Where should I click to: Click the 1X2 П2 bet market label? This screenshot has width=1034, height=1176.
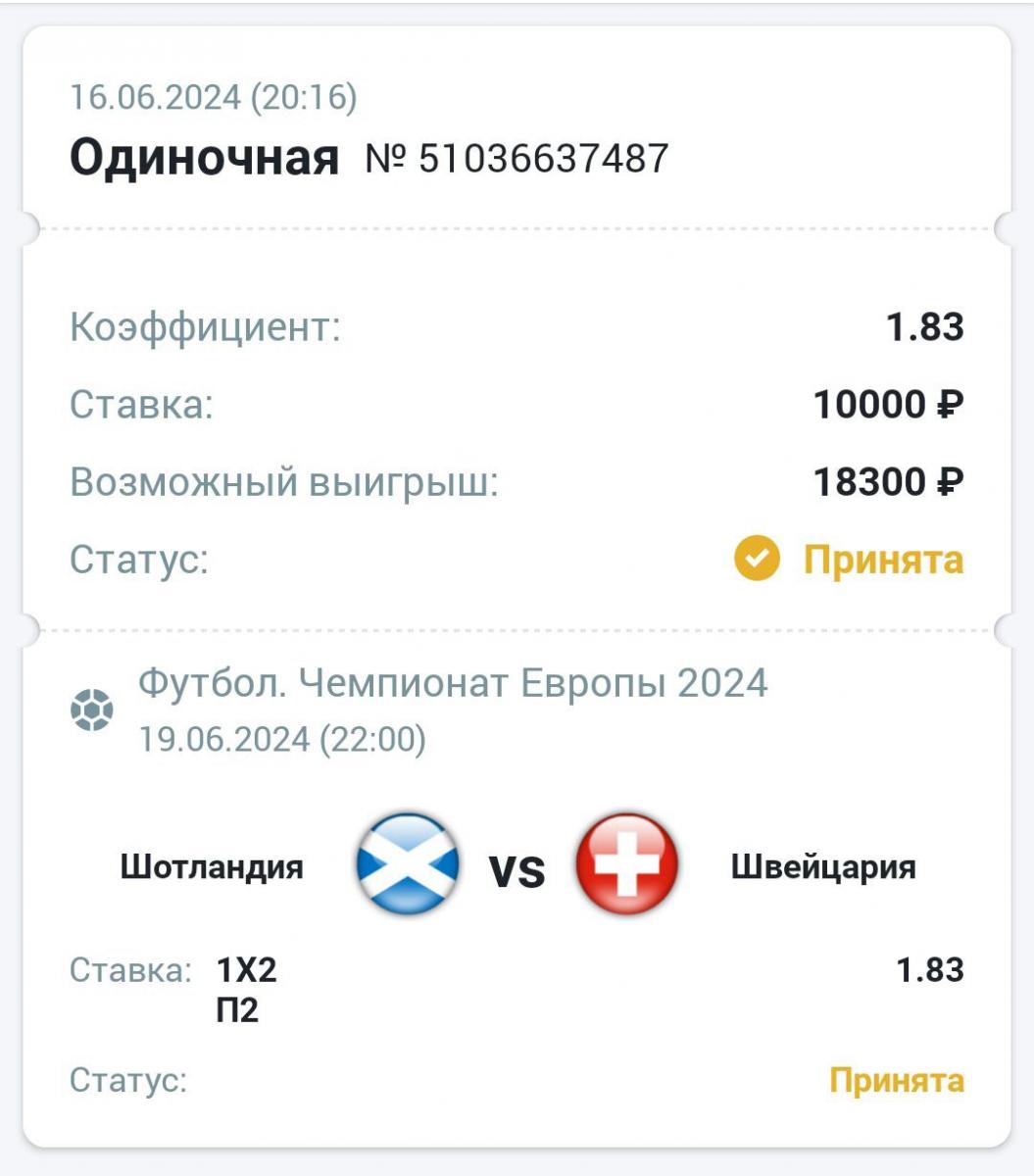tap(243, 989)
